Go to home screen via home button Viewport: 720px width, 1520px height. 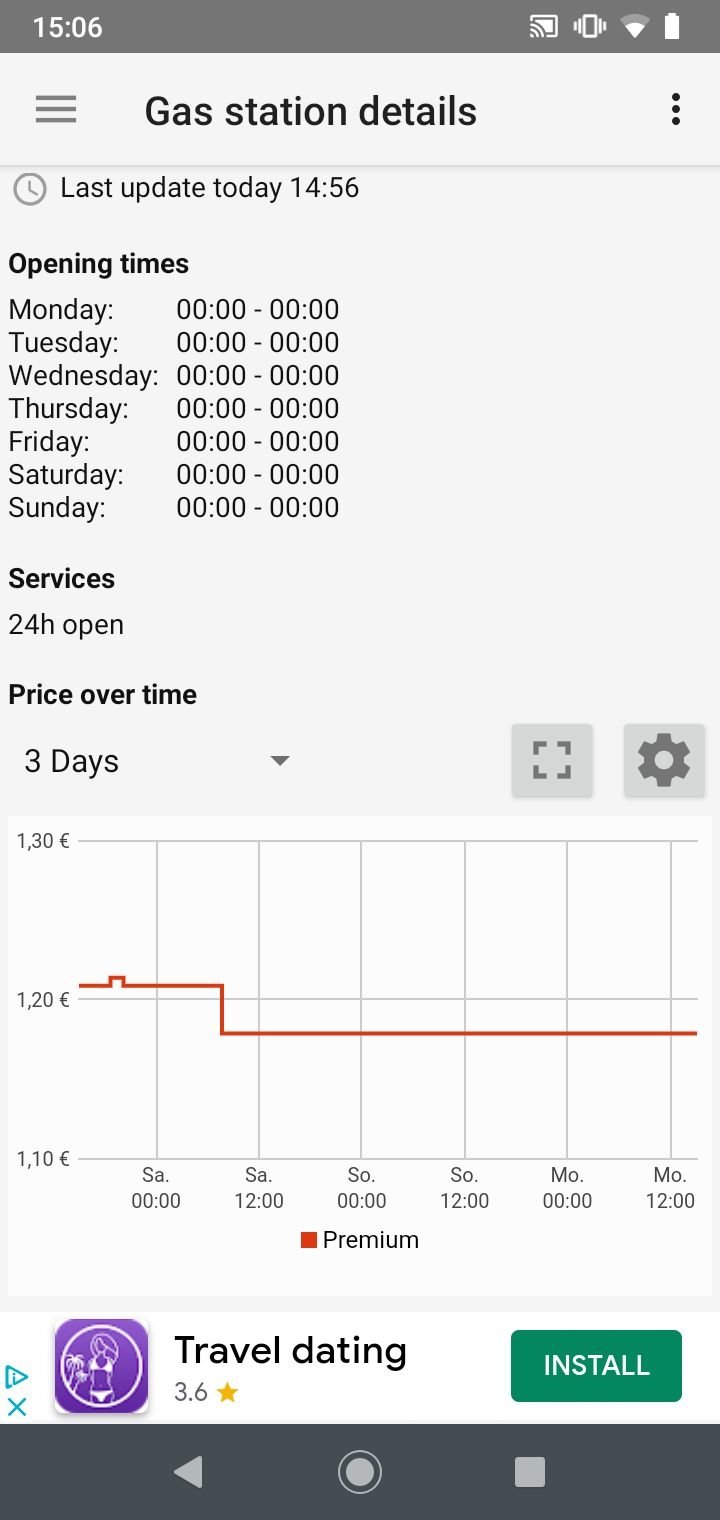[x=360, y=1472]
